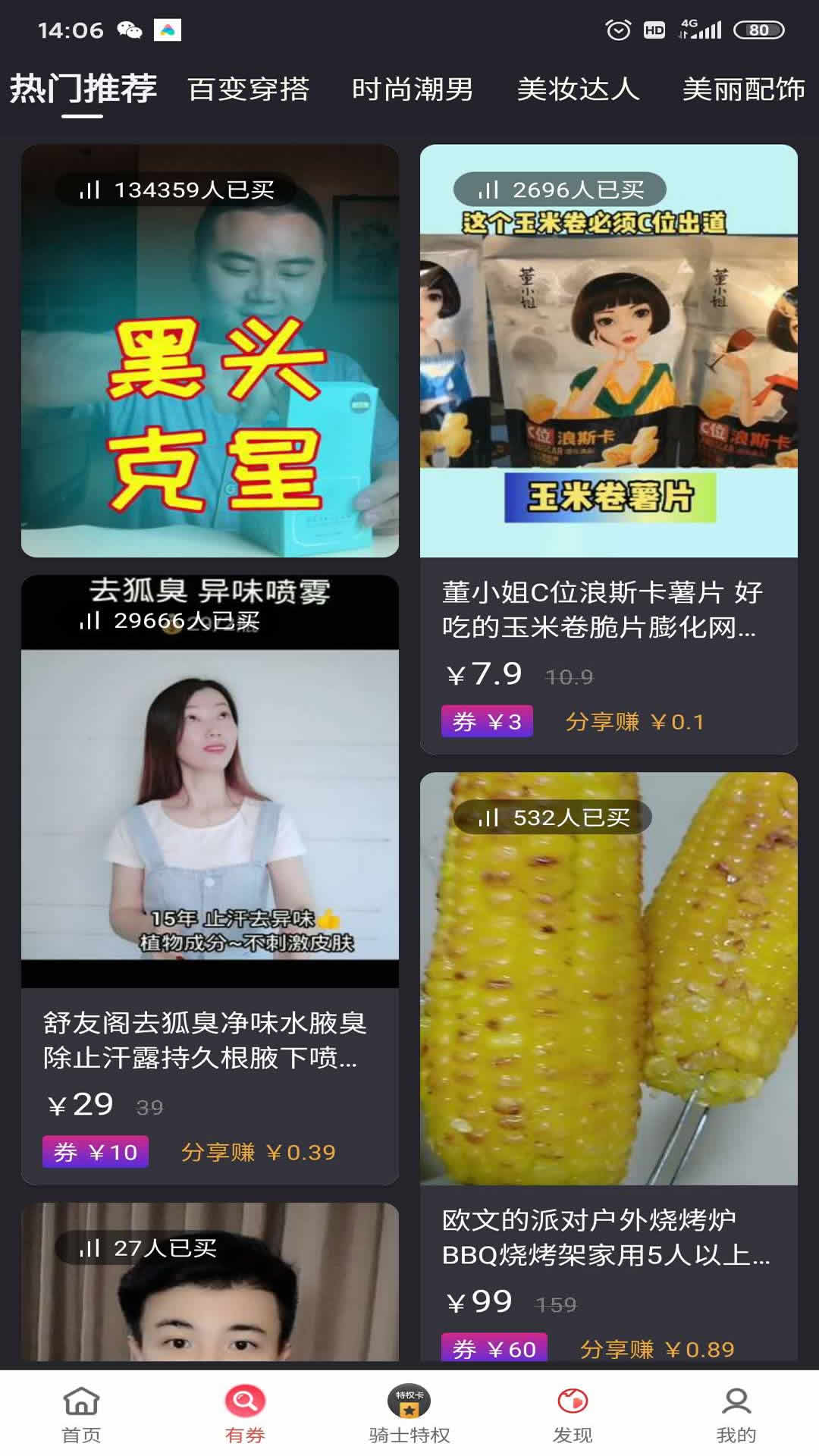Open the 骑士特权 tab
Image resolution: width=819 pixels, height=1456 pixels.
coord(409,1414)
